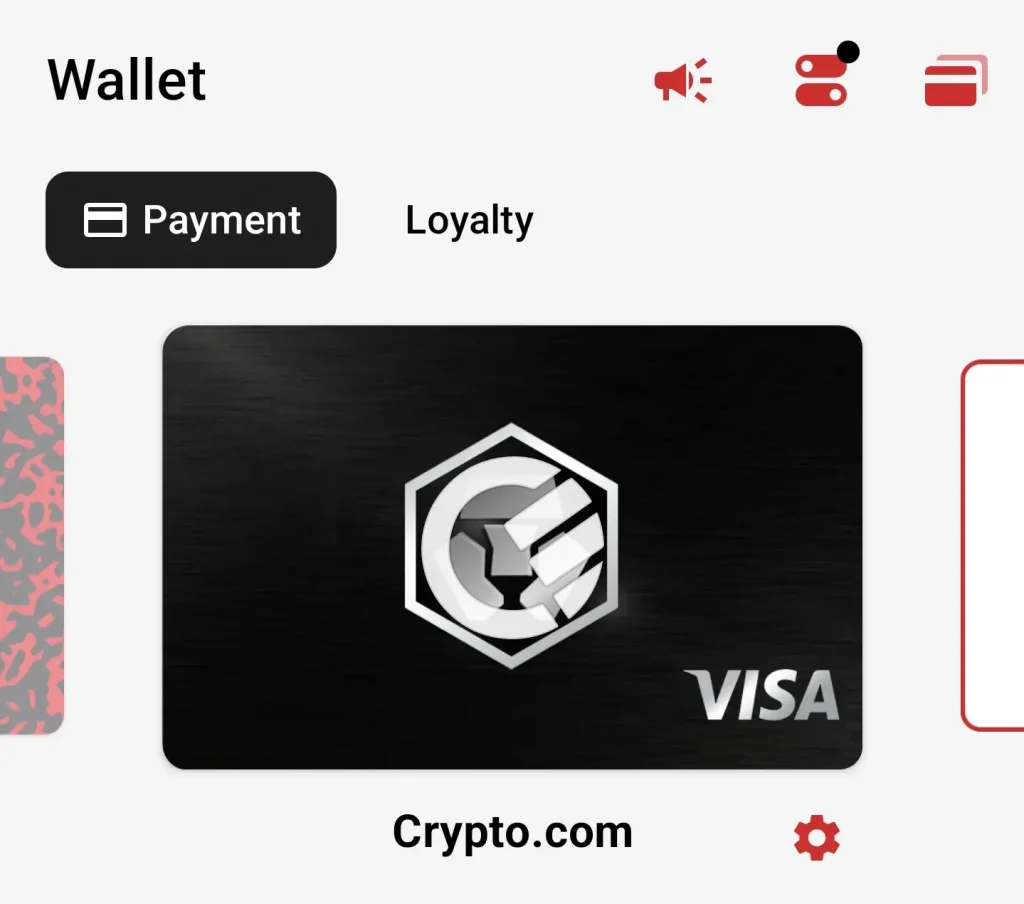The height and width of the screenshot is (904, 1024).
Task: Open the Crypto.com Visa card
Action: coord(512,547)
